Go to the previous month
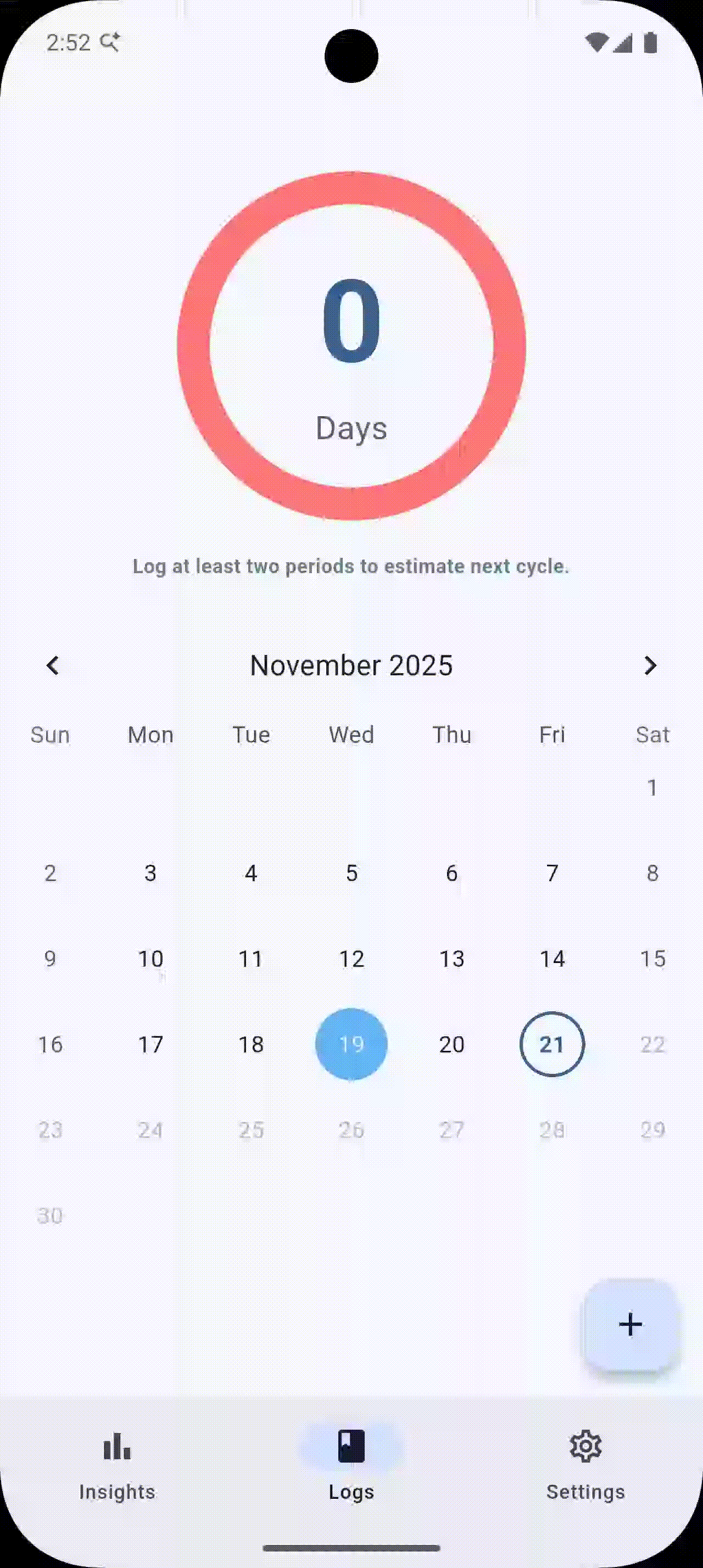This screenshot has width=703, height=1568. point(53,665)
